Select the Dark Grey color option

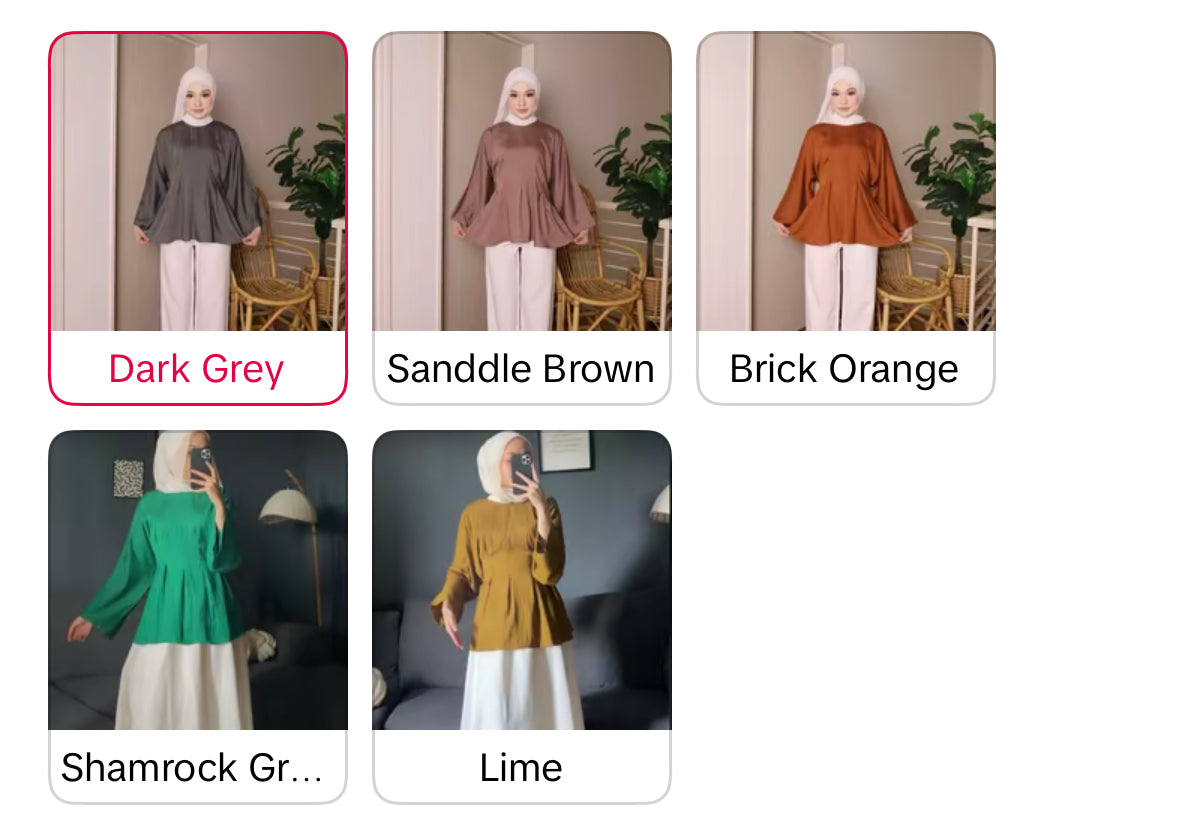pos(198,218)
